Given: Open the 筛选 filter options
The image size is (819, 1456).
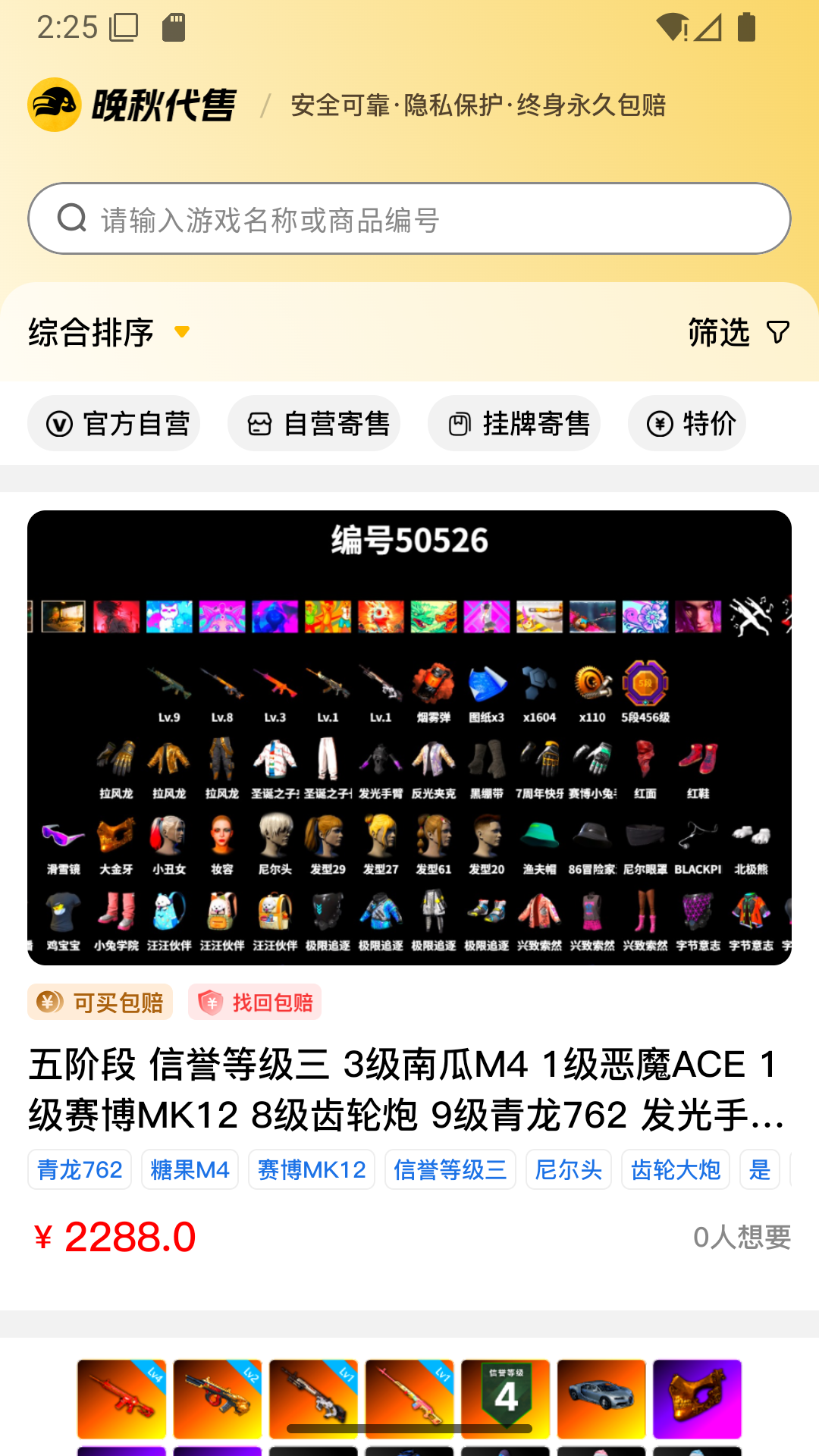Looking at the screenshot, I should click(x=738, y=332).
